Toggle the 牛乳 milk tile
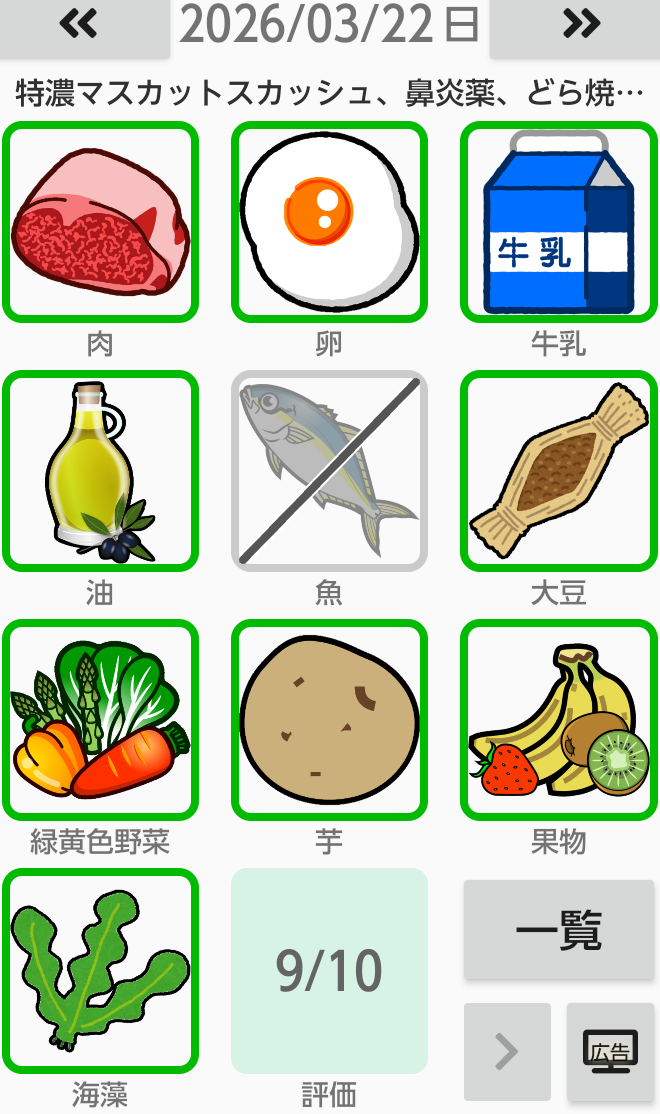The image size is (660, 1114). point(558,222)
